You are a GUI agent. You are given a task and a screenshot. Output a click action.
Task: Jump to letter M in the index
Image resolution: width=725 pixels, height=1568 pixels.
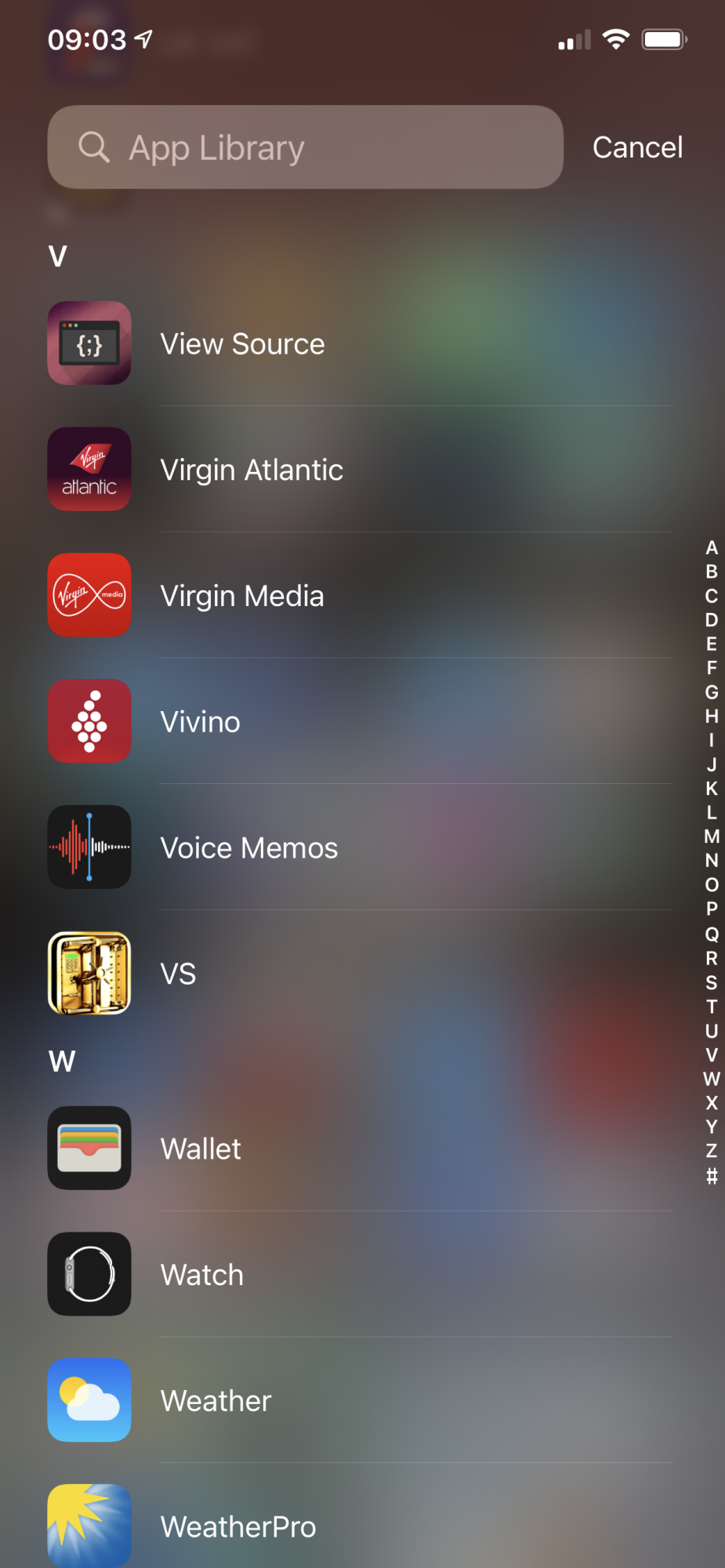(712, 837)
